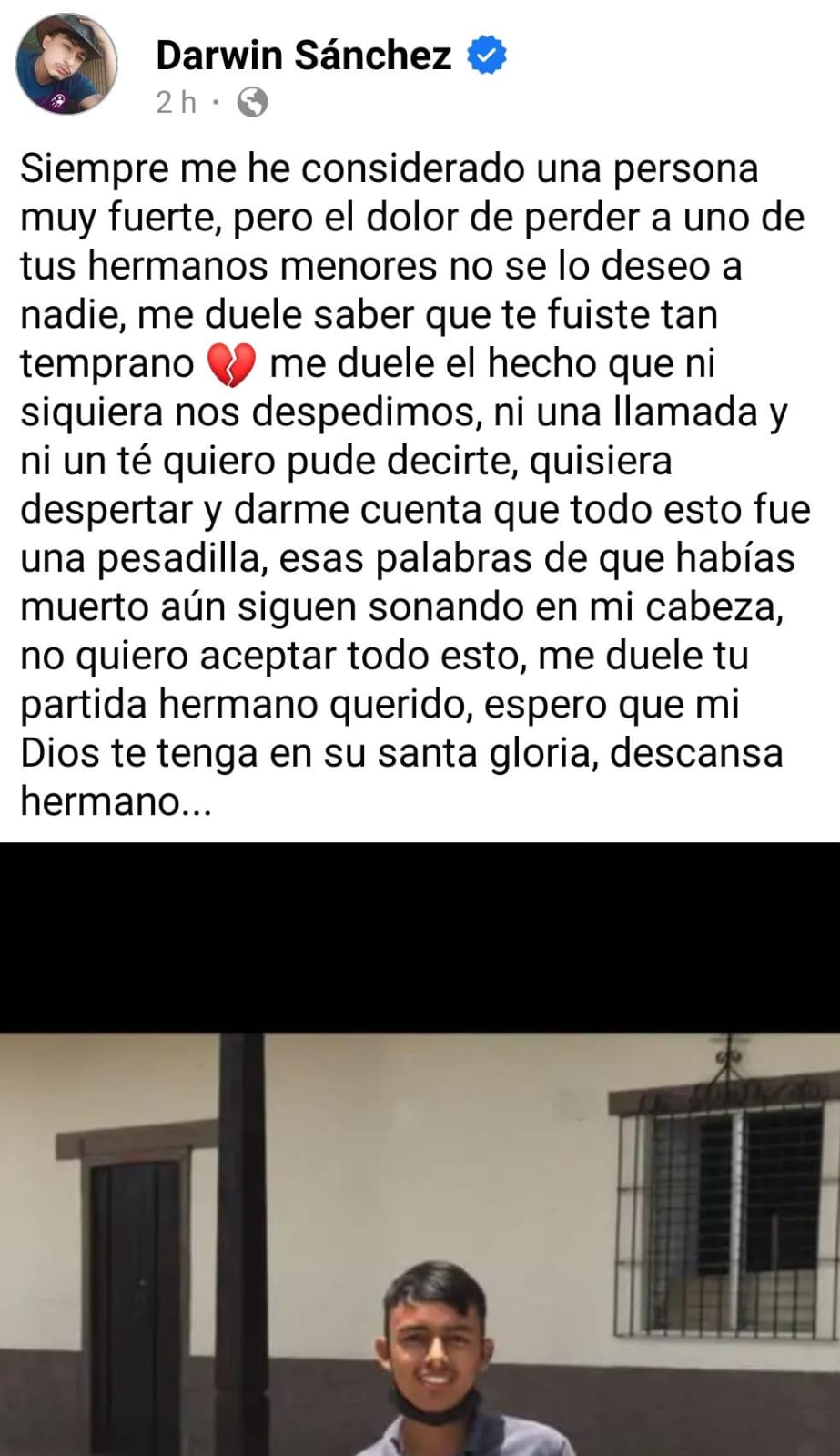View the post's public audience globe
The image size is (840, 1456).
pyautogui.click(x=252, y=102)
